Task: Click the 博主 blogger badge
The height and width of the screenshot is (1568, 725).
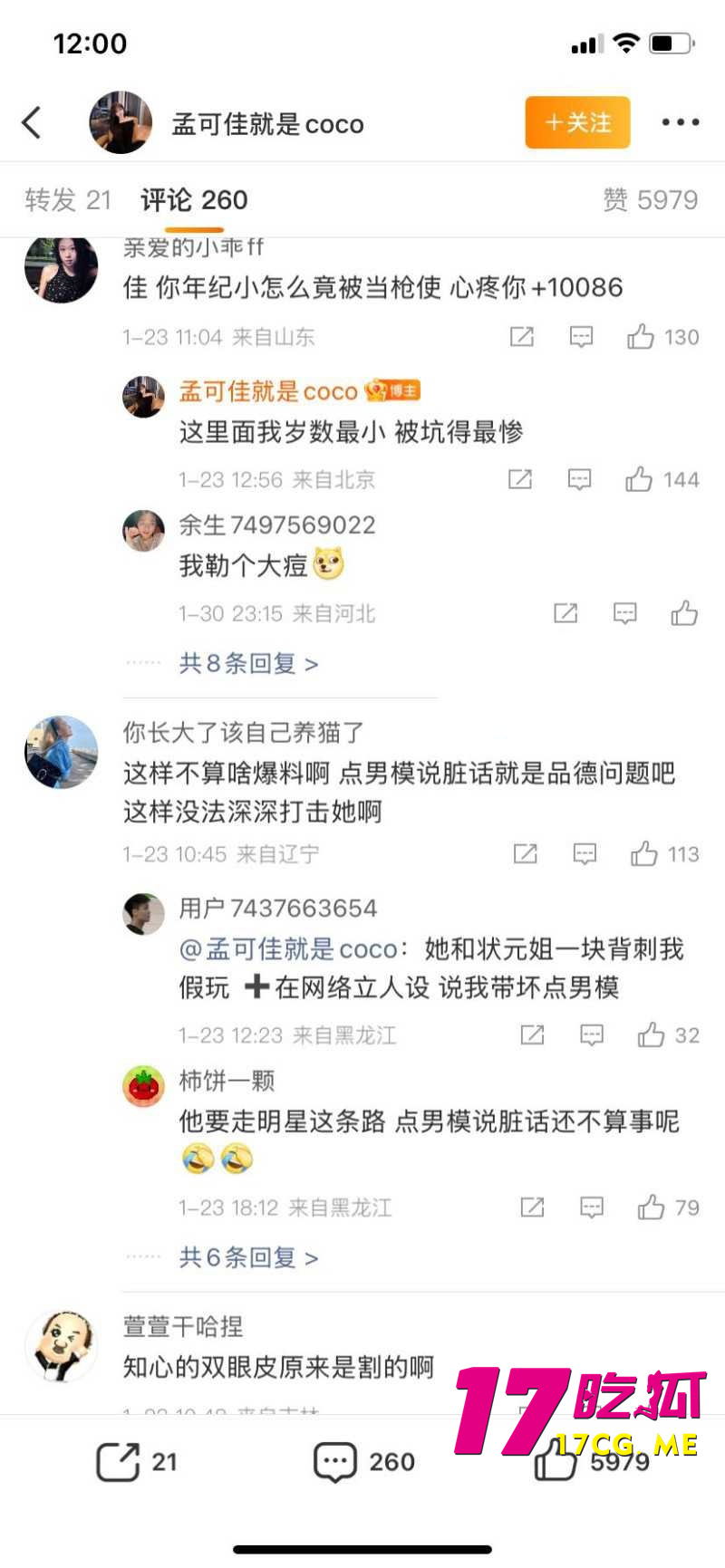Action: click(x=397, y=391)
